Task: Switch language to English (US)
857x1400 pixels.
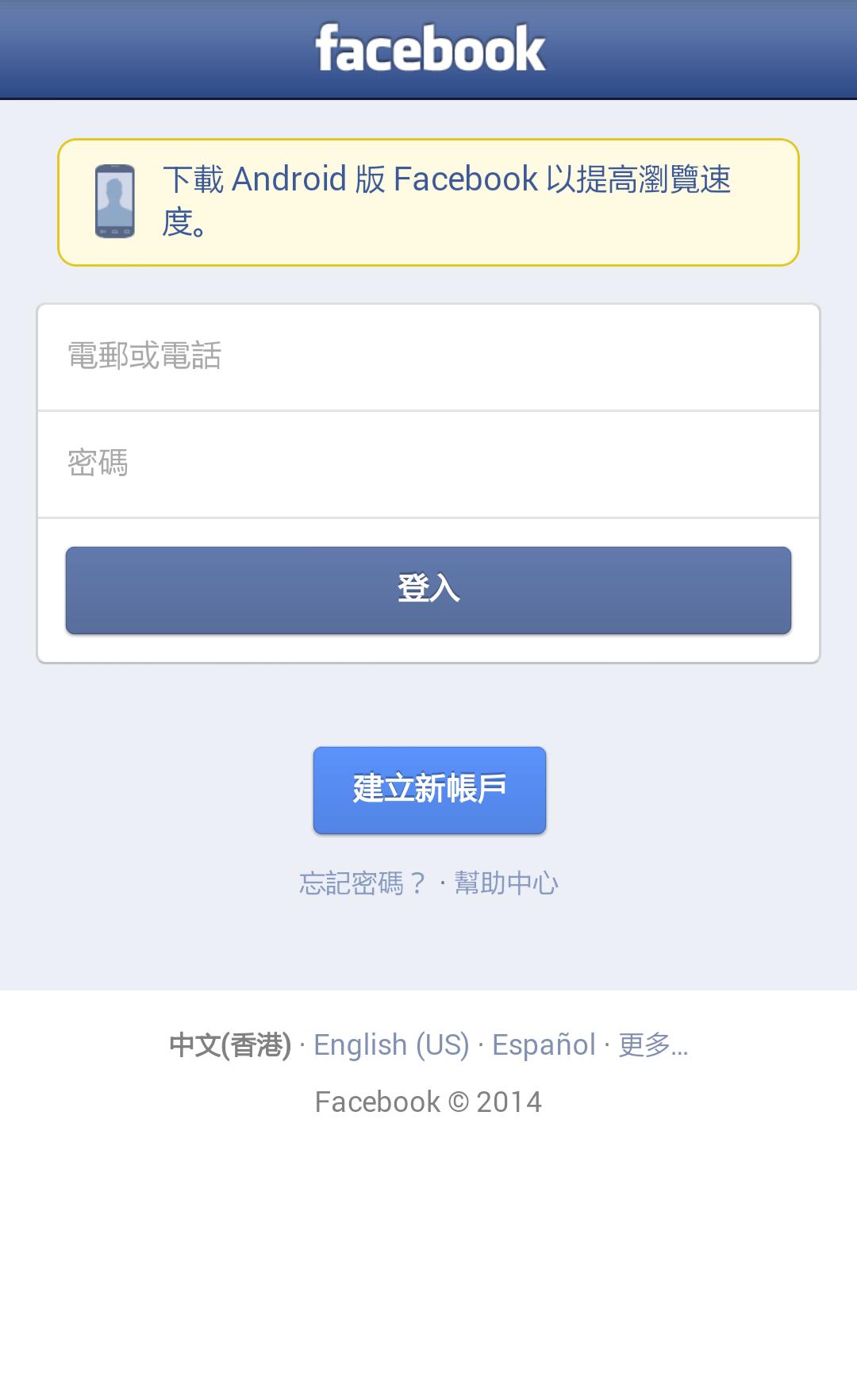Action: (x=391, y=1045)
